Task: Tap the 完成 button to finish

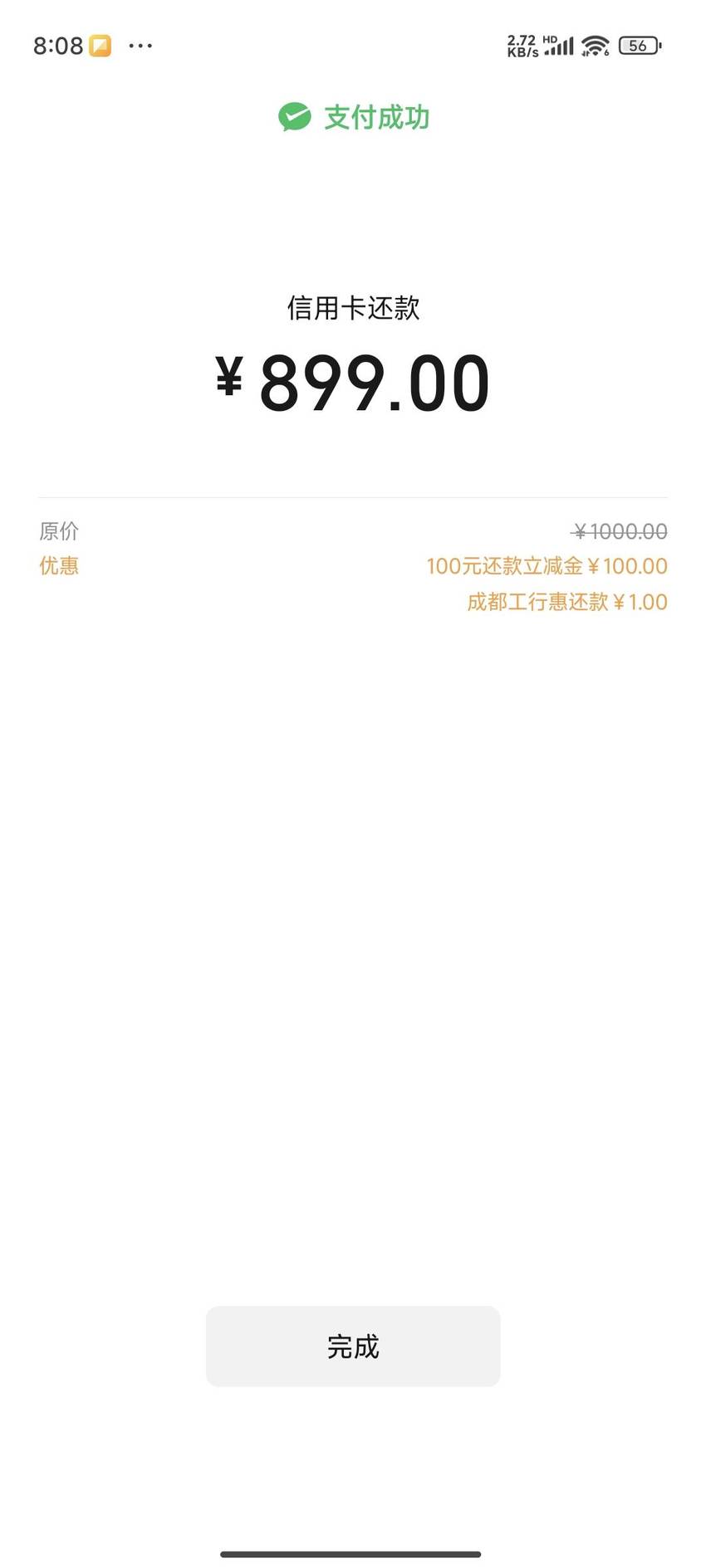Action: tap(353, 1346)
